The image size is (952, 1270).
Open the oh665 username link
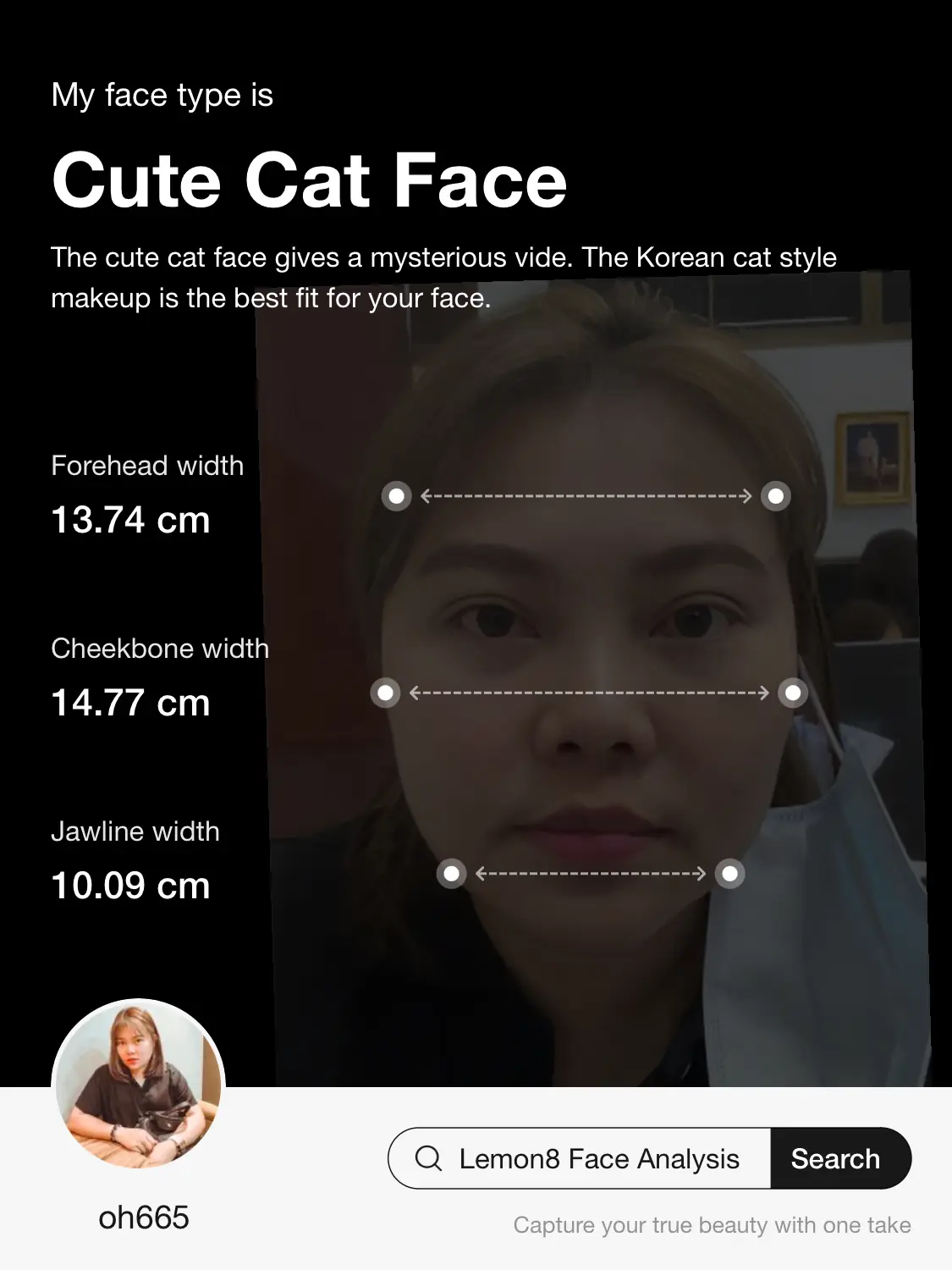145,1219
